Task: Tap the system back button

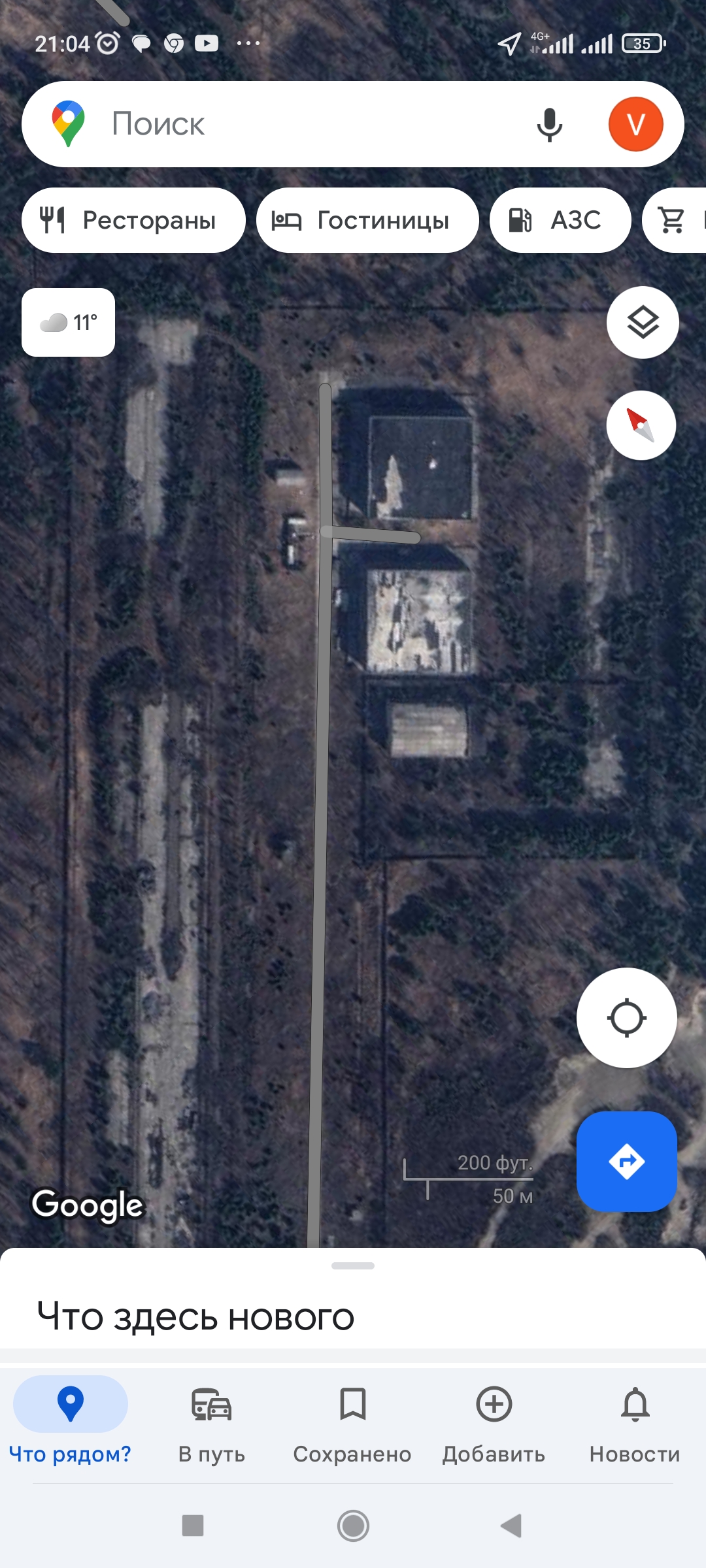Action: click(511, 1526)
